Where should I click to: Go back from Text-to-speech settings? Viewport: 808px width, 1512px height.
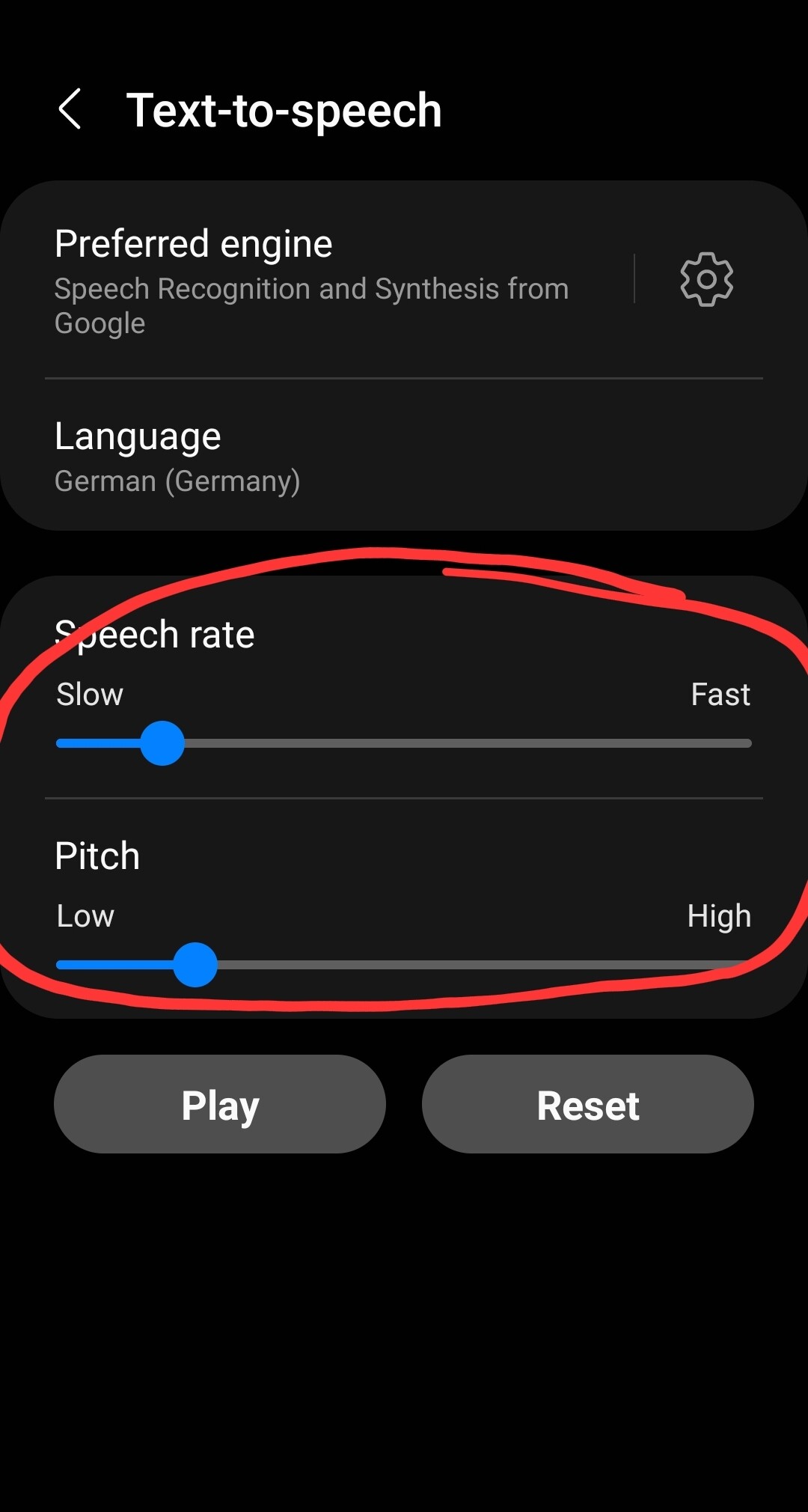(70, 109)
